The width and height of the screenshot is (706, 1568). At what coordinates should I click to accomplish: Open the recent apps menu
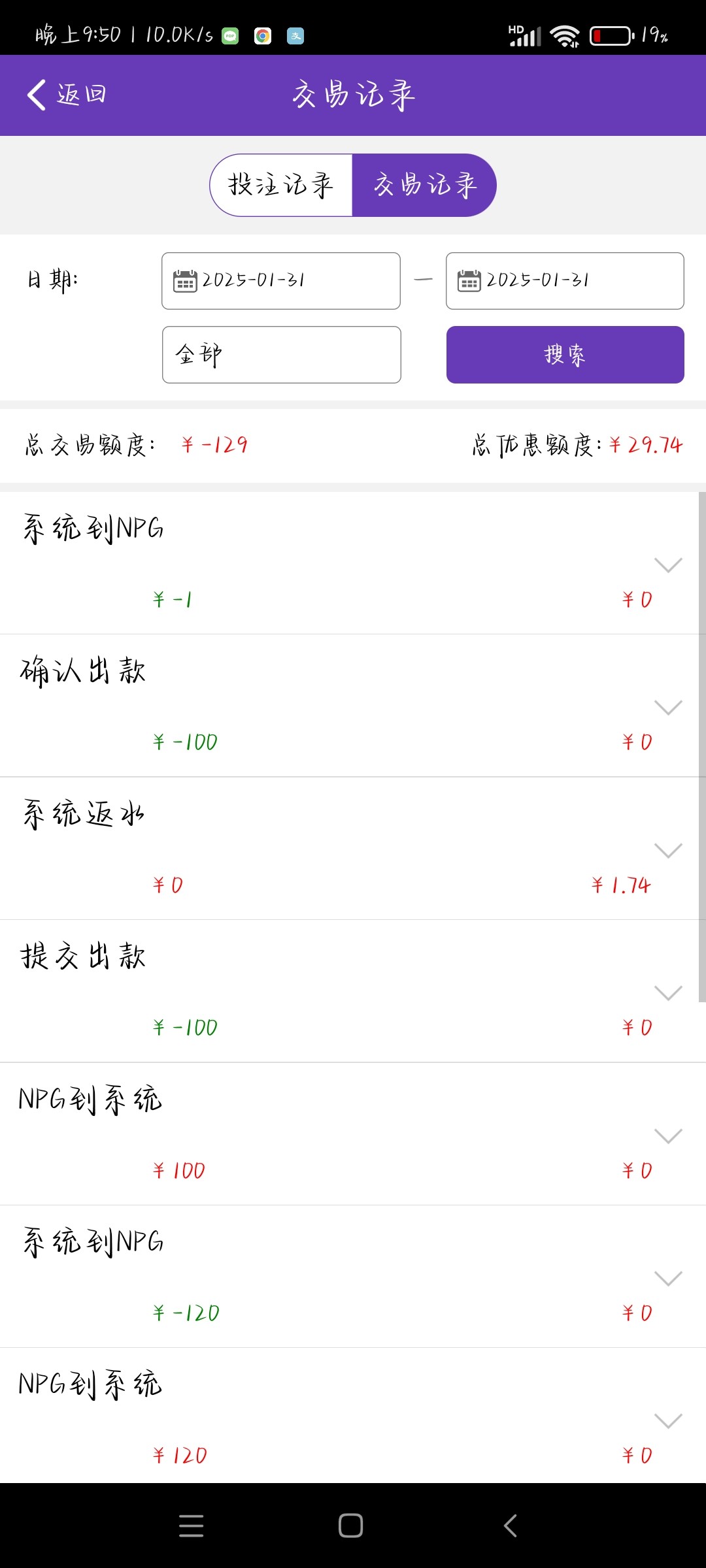coord(191,1526)
